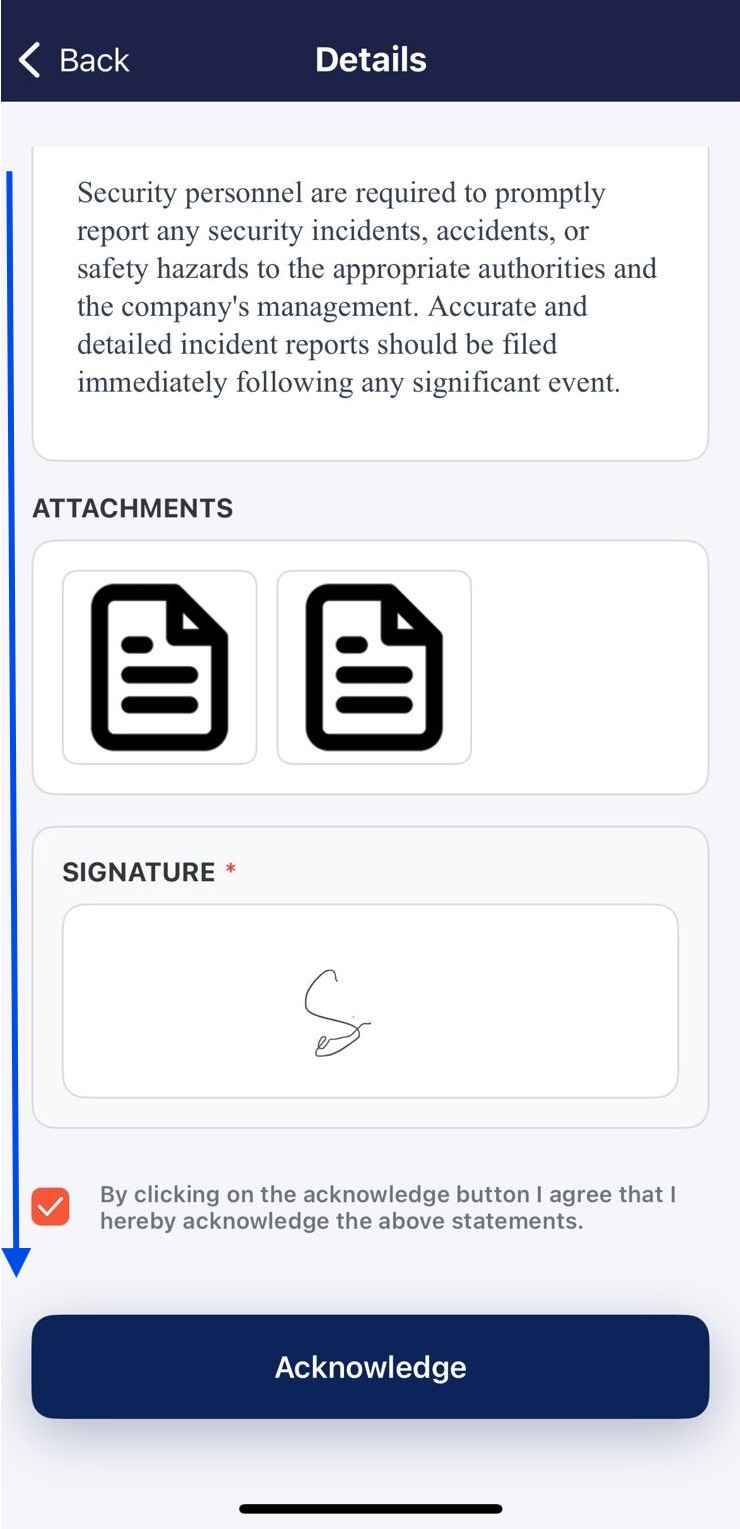Go back from the Details screen

[75, 60]
